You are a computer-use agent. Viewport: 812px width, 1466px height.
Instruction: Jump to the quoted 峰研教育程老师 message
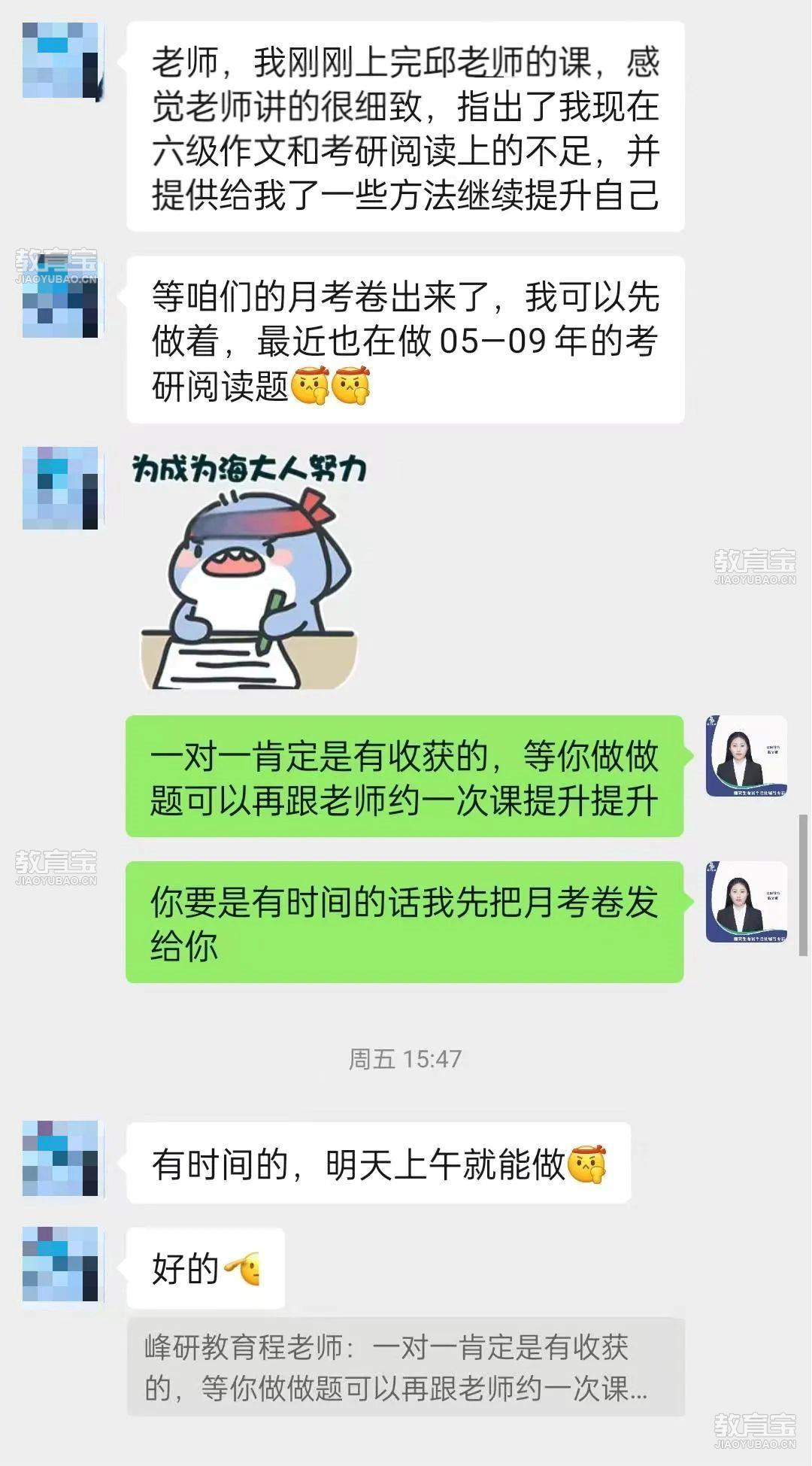tap(405, 1367)
